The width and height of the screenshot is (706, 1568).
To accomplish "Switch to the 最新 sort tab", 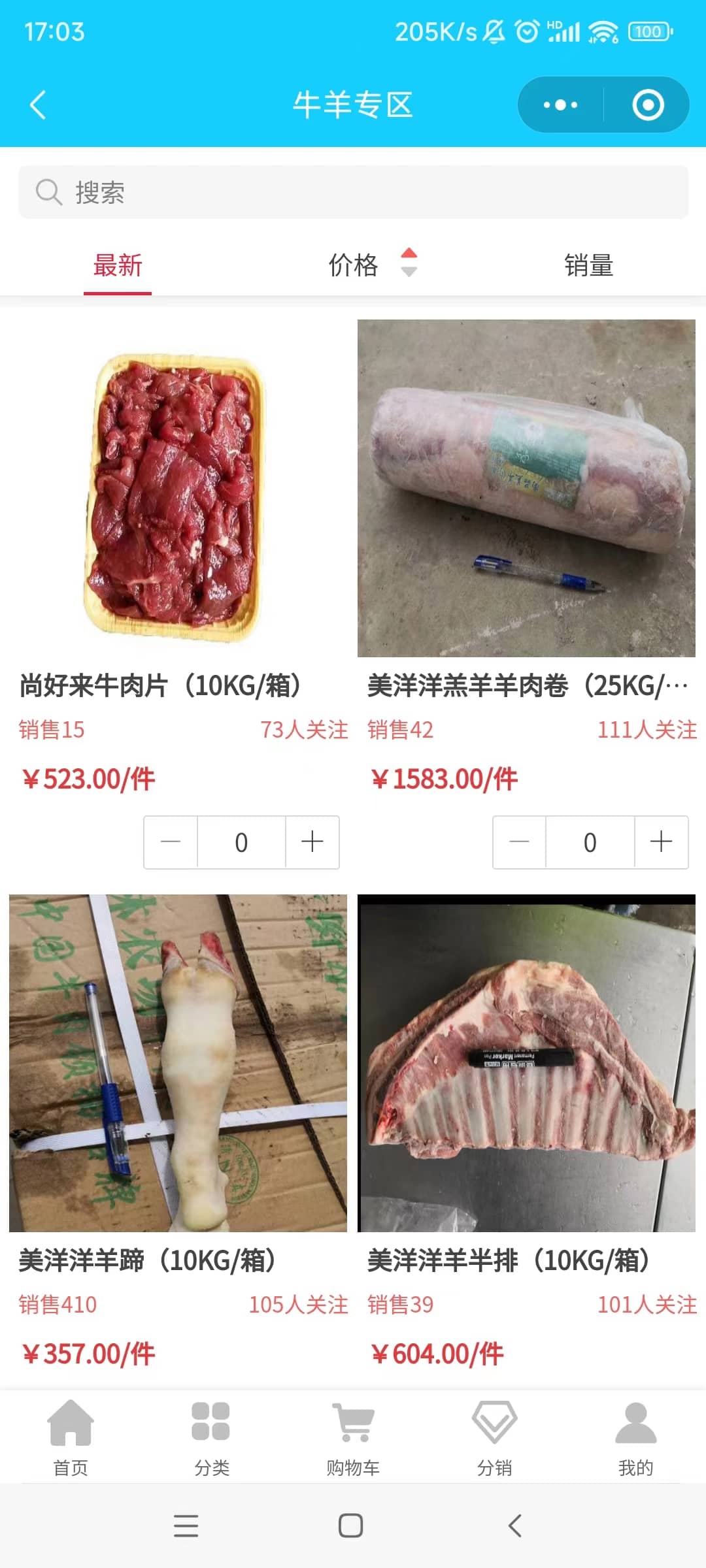I will (x=118, y=266).
